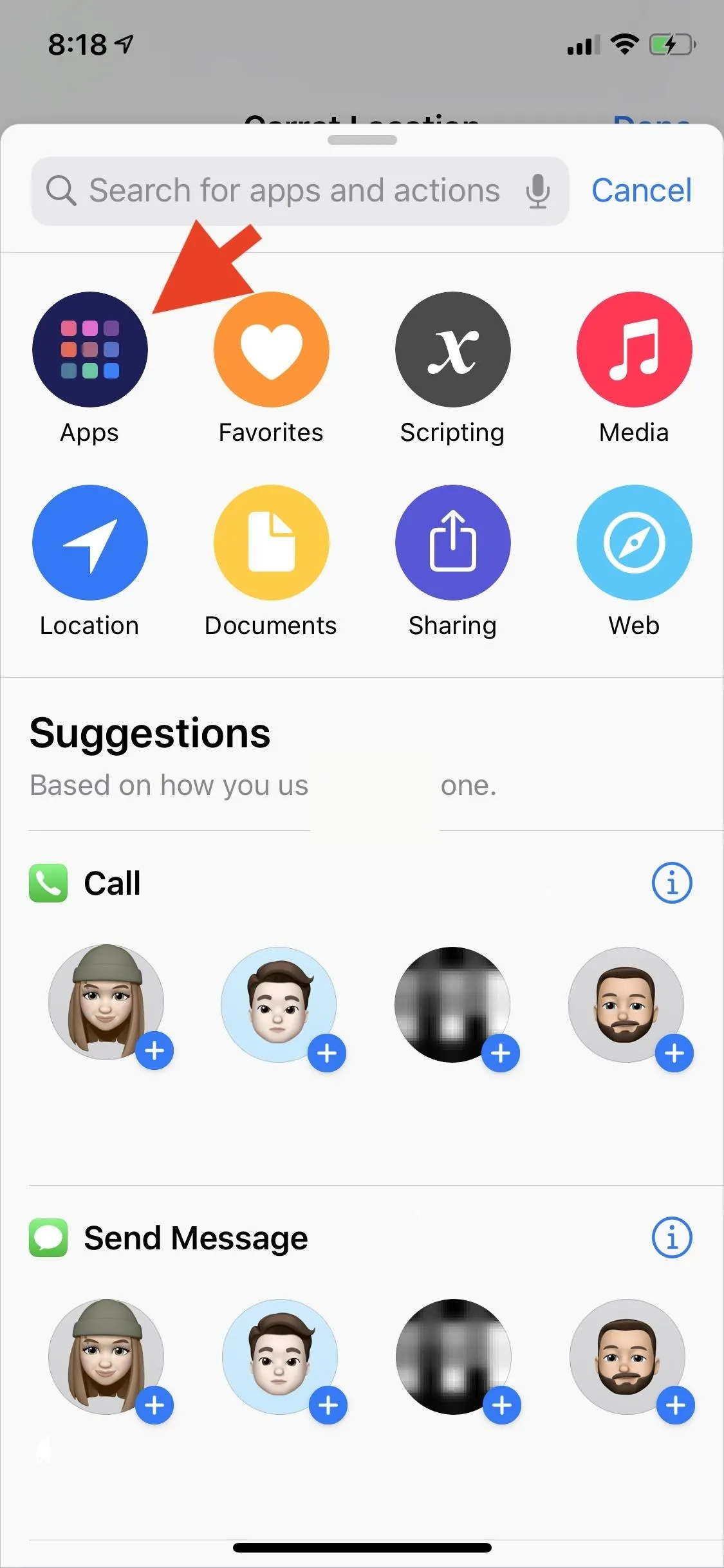
Task: Add Call action for blurred-photo contact
Action: [500, 1053]
